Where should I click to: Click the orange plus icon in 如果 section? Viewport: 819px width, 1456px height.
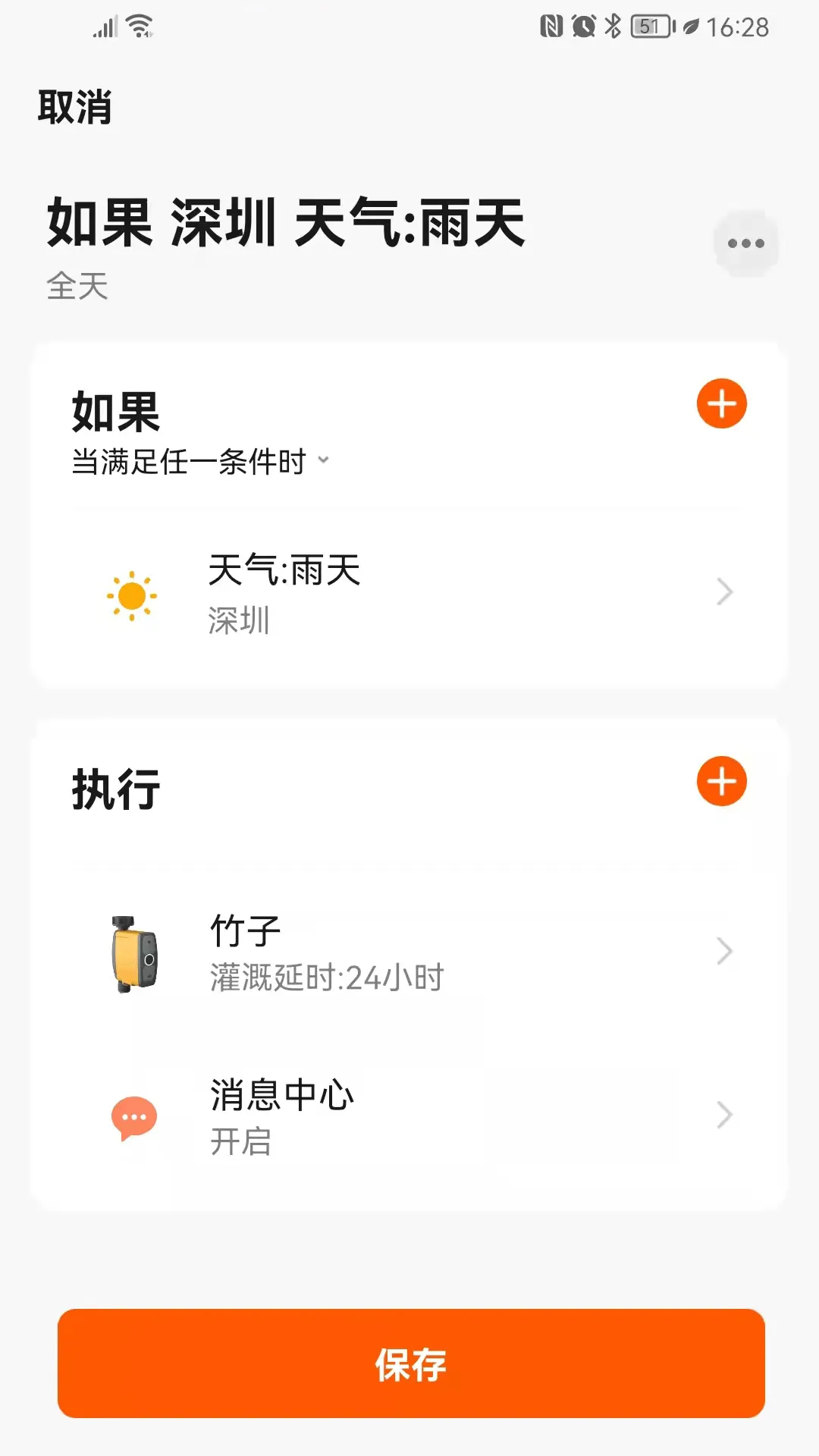[720, 404]
